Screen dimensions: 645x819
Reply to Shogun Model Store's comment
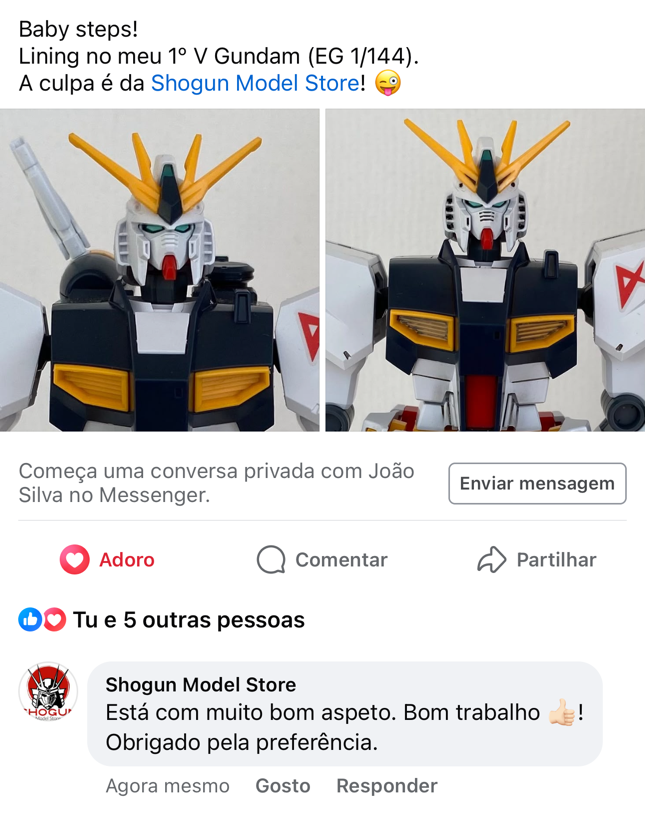pyautogui.click(x=387, y=786)
